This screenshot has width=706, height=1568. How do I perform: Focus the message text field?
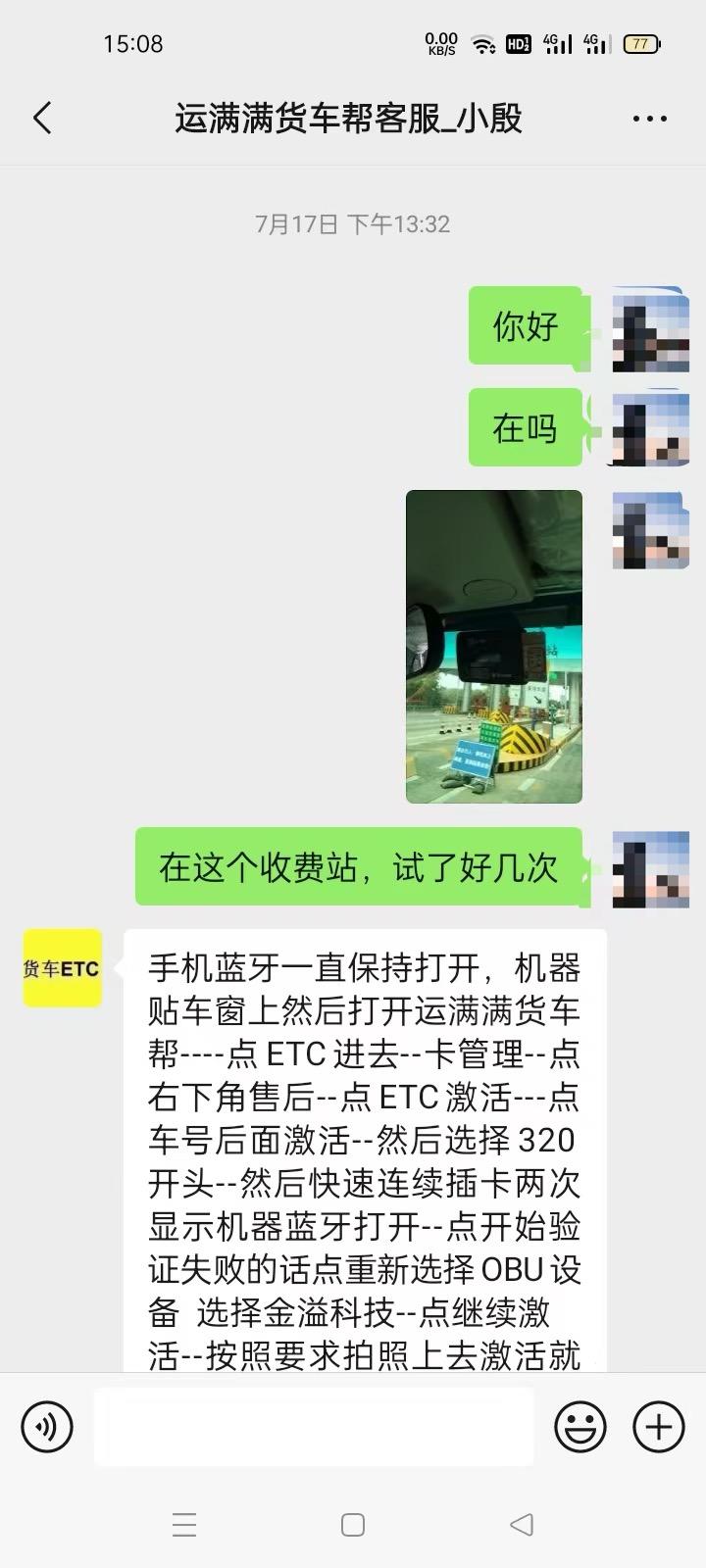click(314, 1426)
